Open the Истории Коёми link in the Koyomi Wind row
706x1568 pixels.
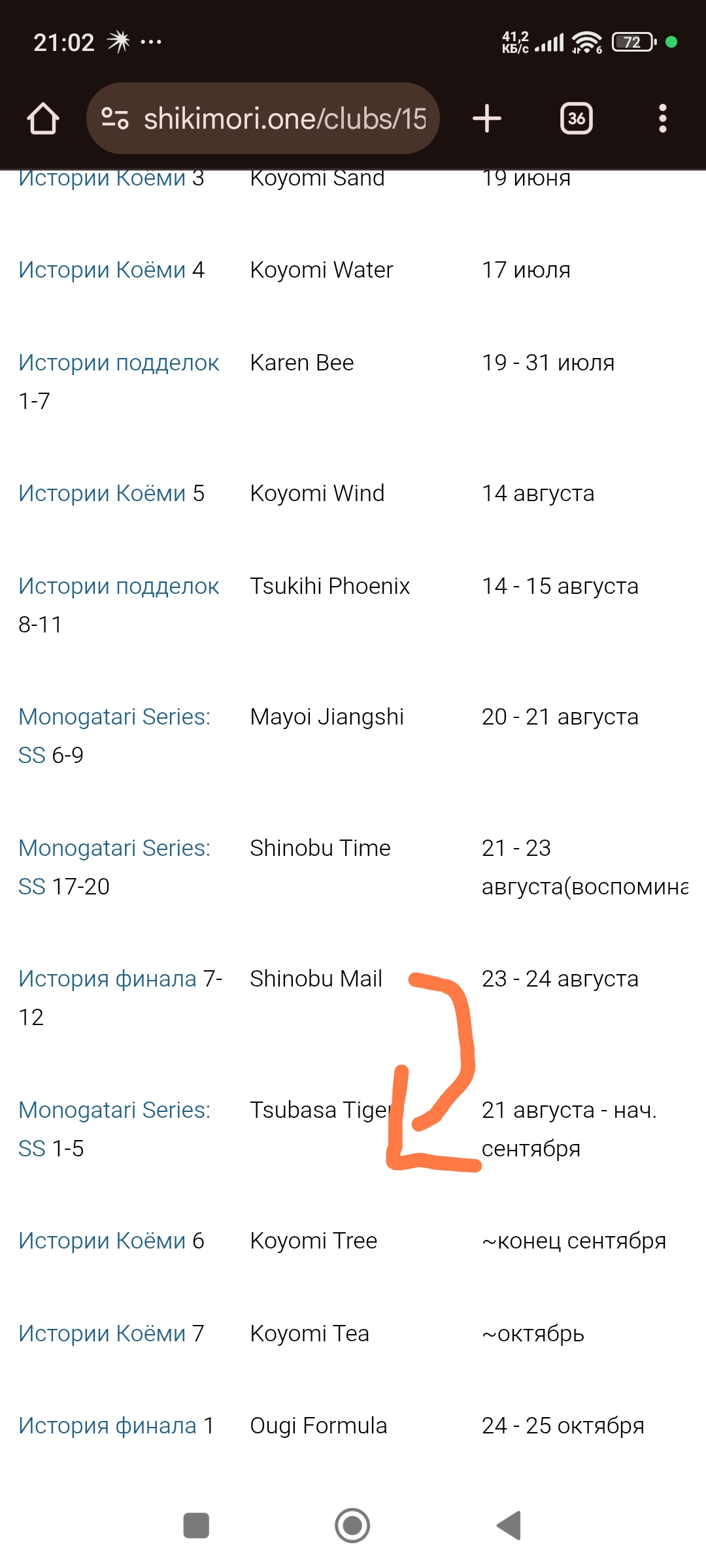pyautogui.click(x=102, y=493)
